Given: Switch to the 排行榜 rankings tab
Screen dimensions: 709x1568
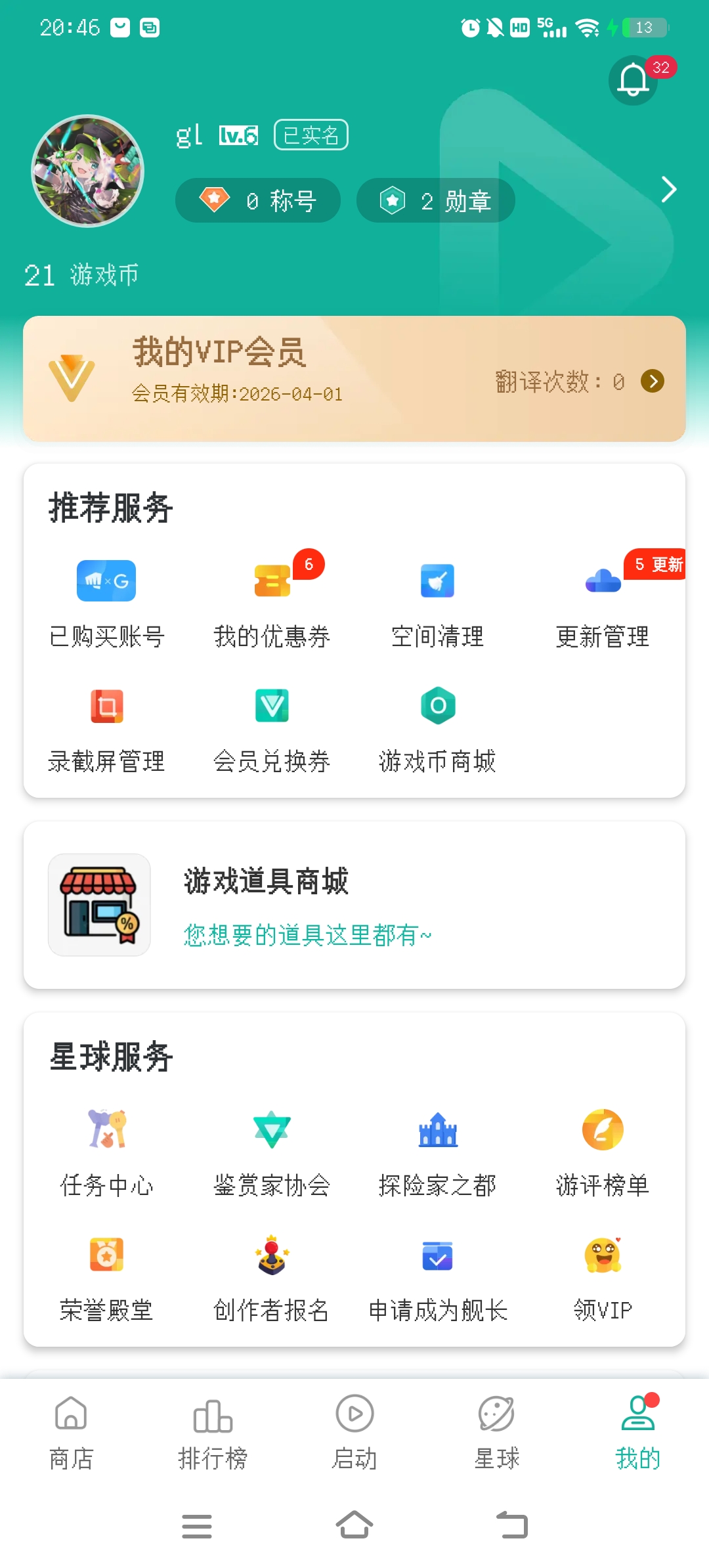Looking at the screenshot, I should click(x=213, y=1433).
